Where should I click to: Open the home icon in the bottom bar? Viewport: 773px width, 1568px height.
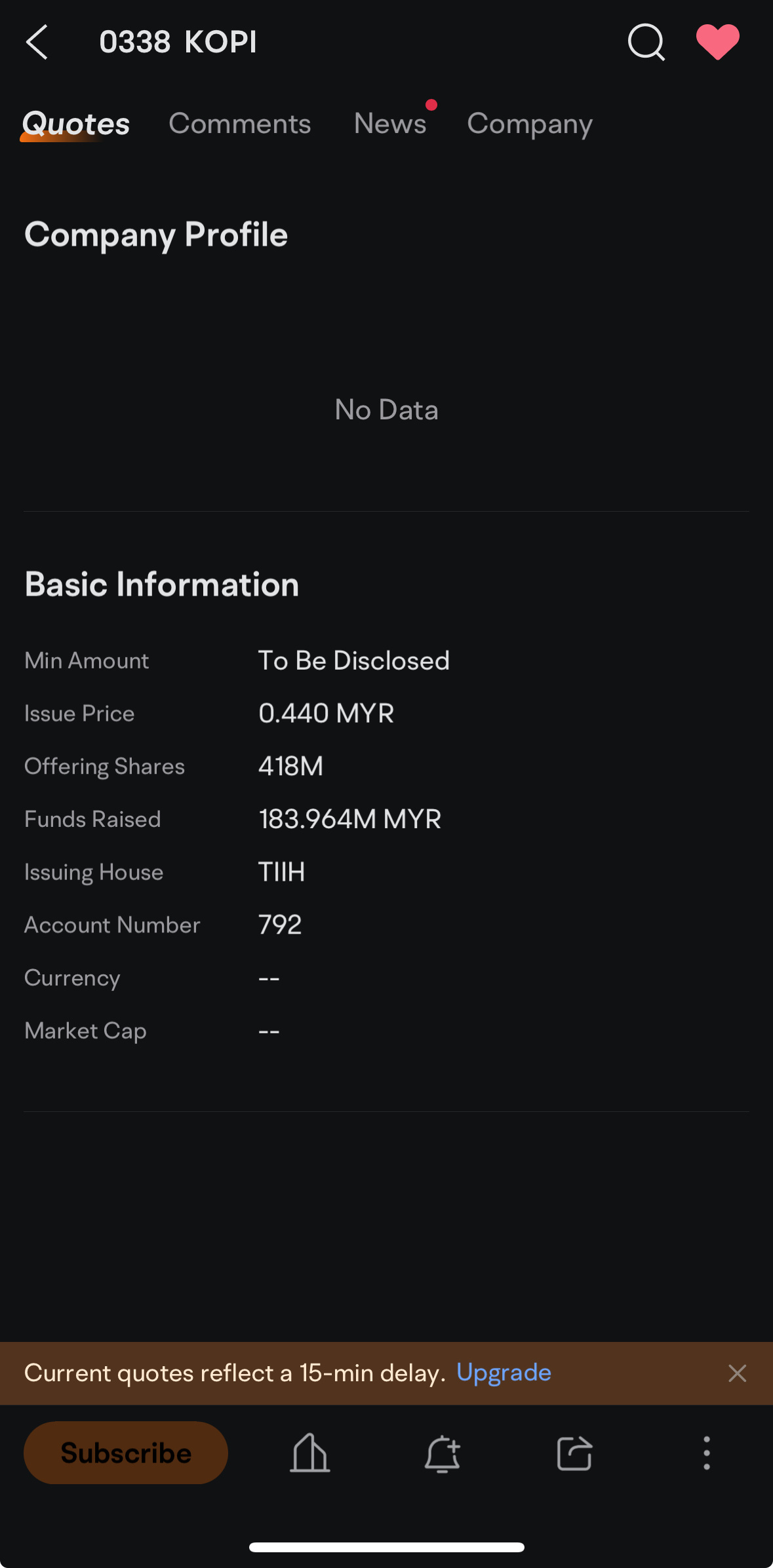click(310, 1453)
